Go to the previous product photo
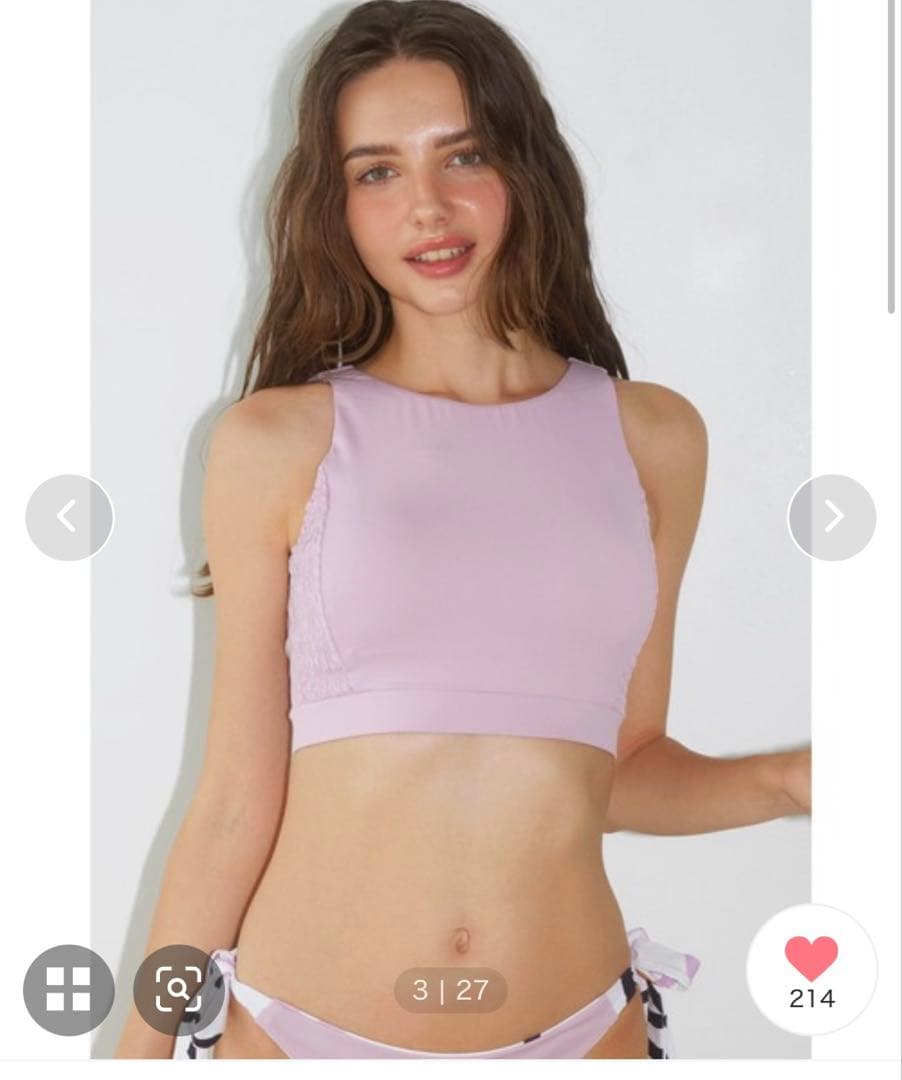The image size is (902, 1080). (69, 517)
